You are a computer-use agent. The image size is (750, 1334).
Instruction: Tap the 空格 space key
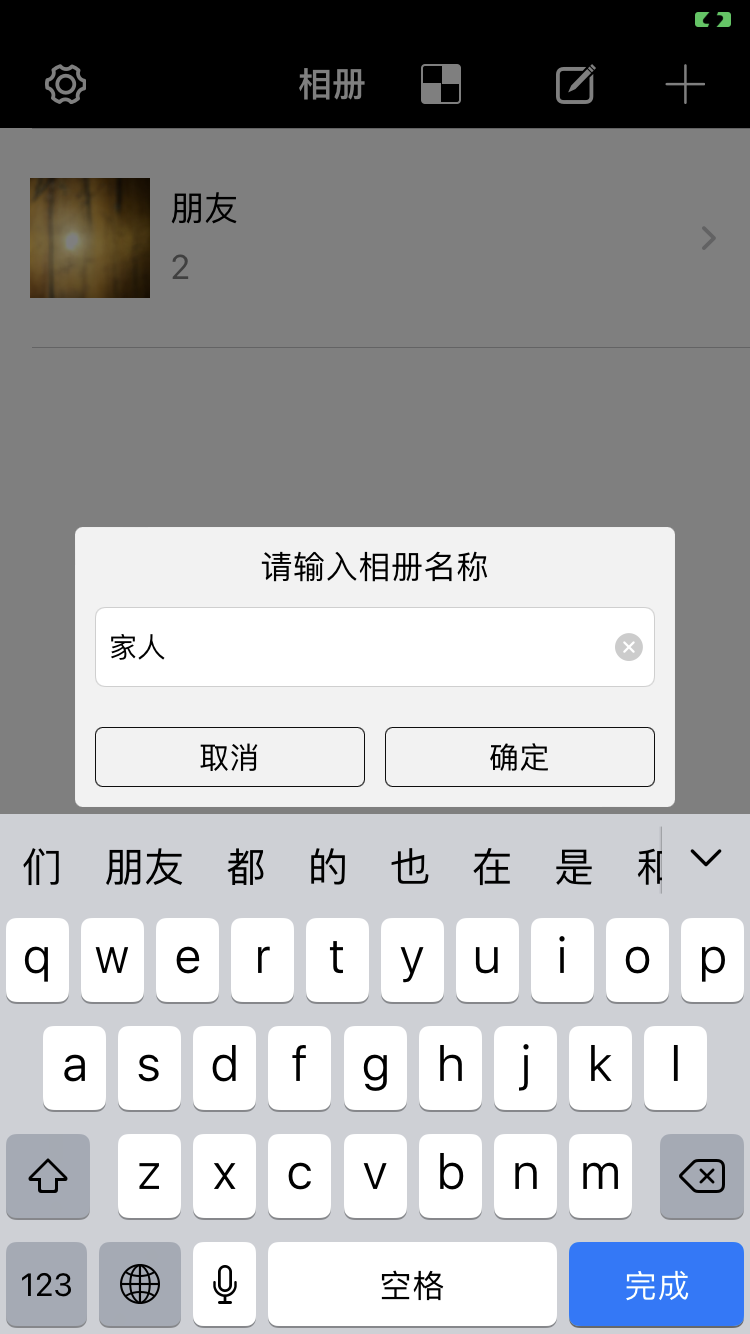412,1285
